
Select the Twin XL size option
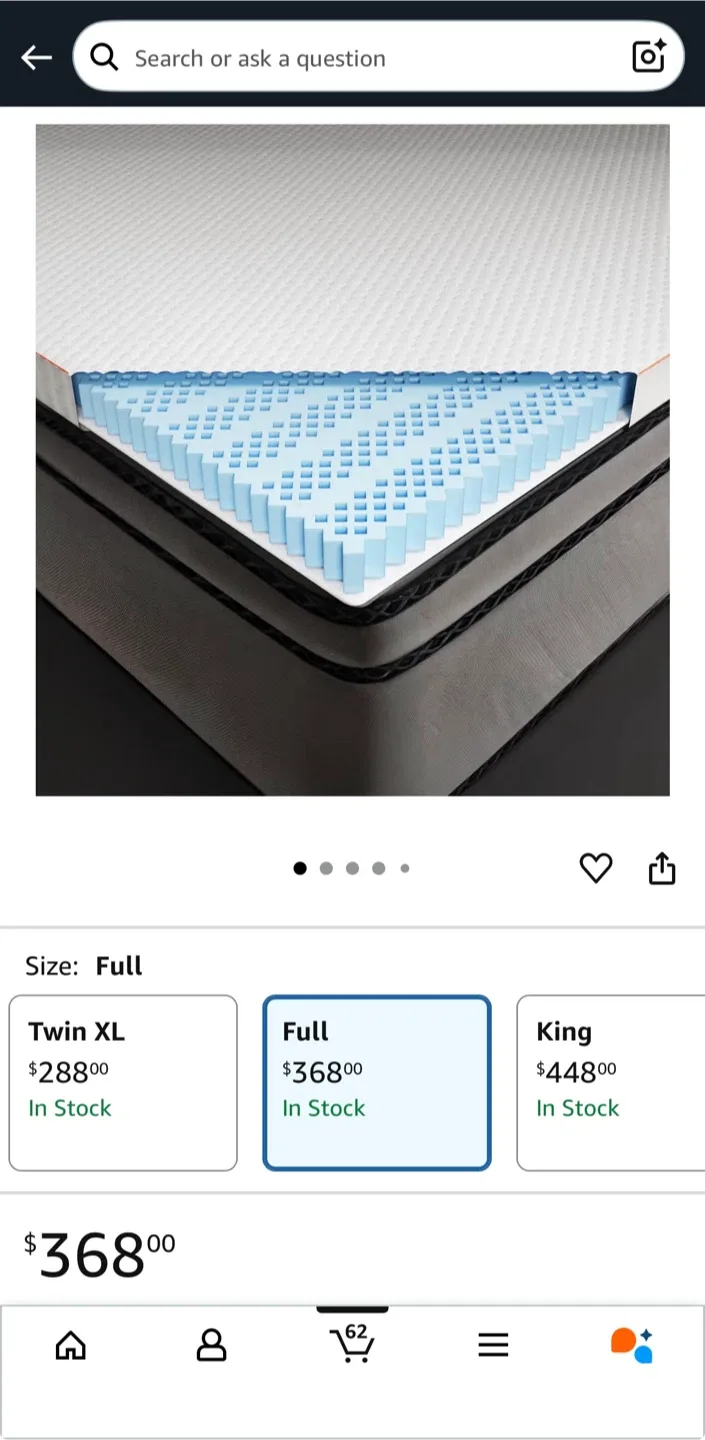tap(123, 1082)
